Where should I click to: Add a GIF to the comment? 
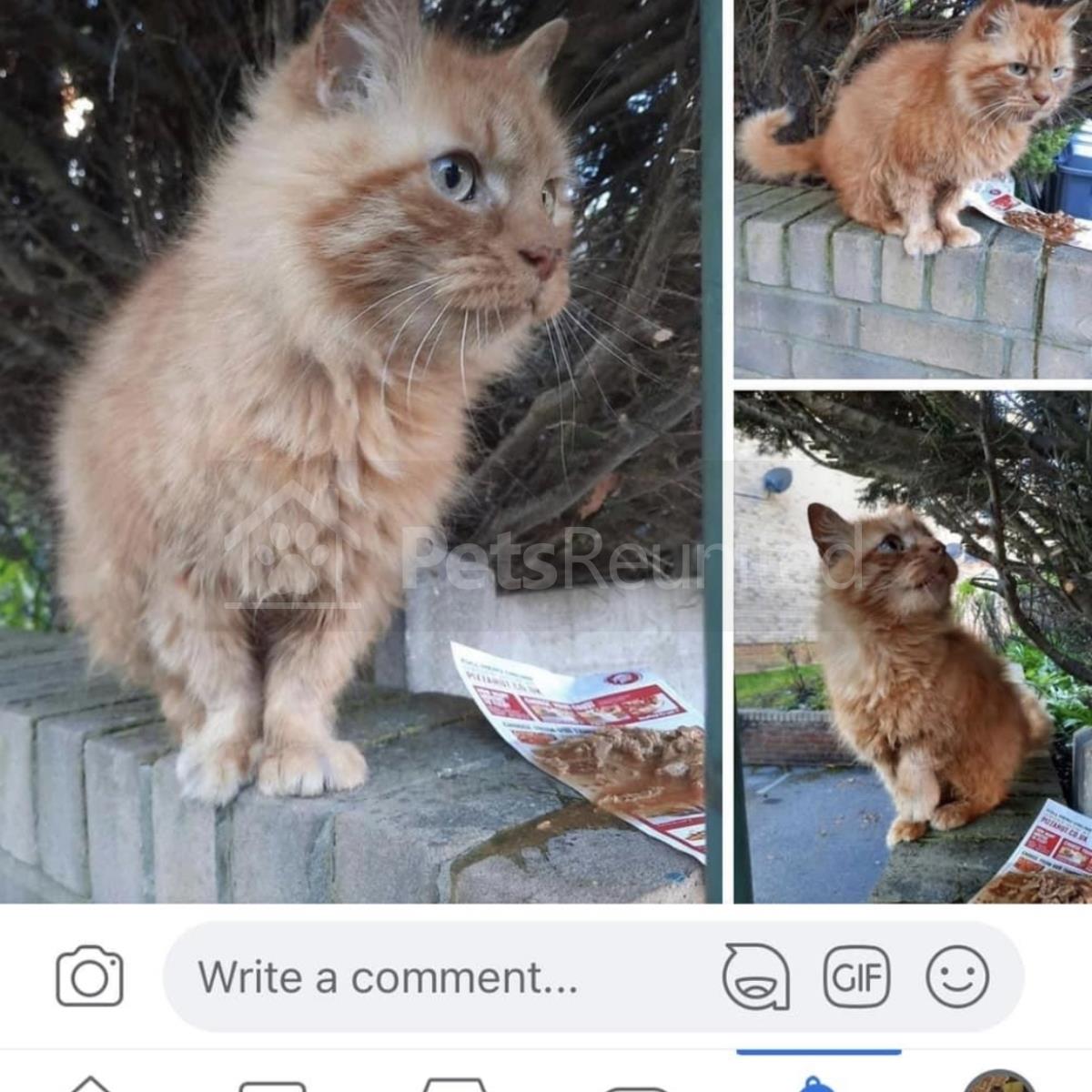click(x=856, y=976)
